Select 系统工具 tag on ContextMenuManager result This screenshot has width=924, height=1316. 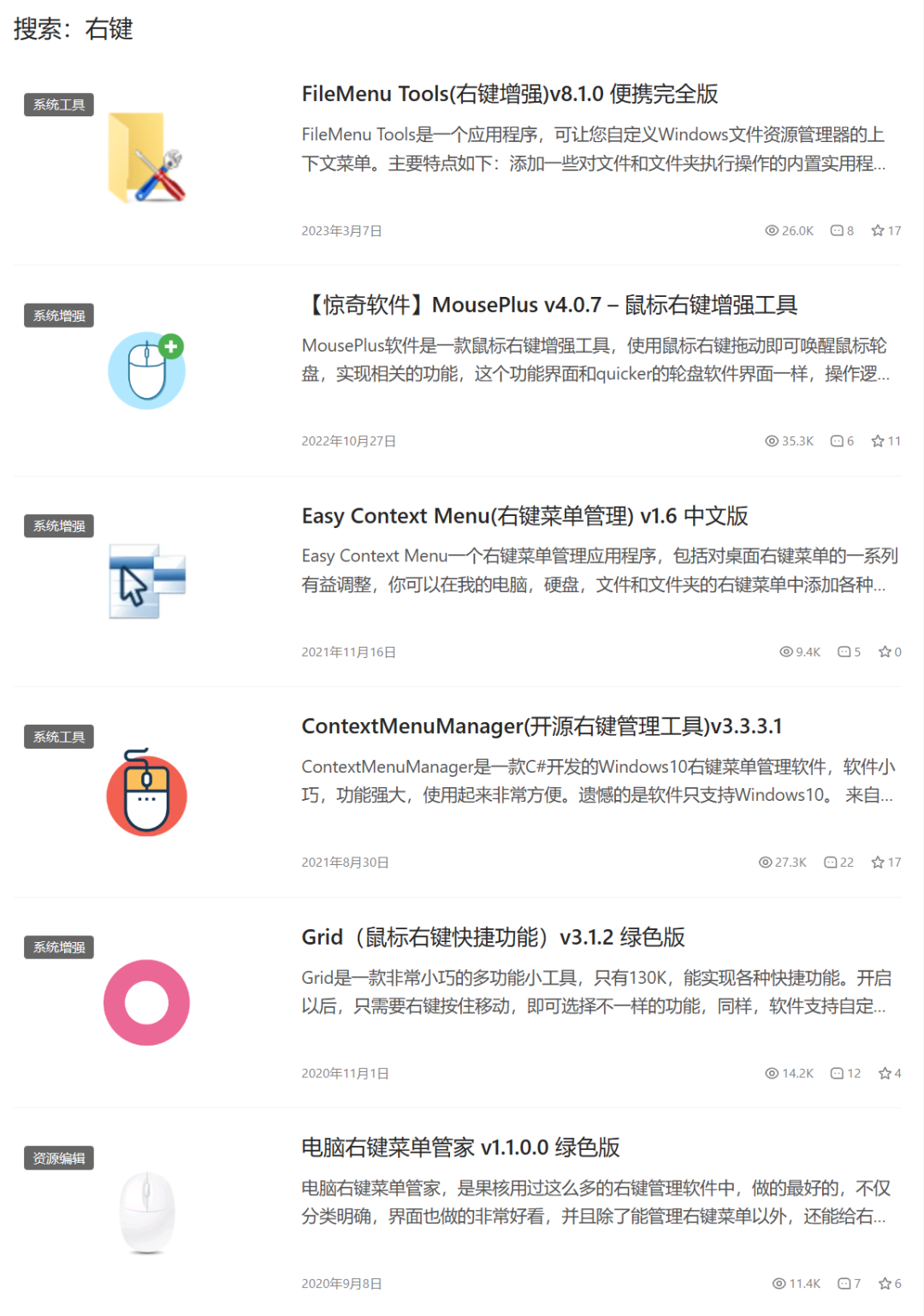59,737
